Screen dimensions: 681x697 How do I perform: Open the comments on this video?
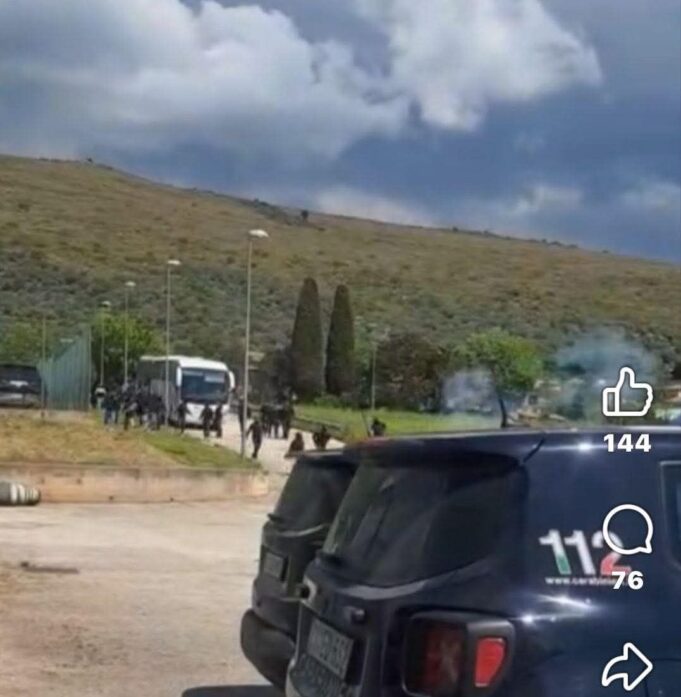click(627, 529)
